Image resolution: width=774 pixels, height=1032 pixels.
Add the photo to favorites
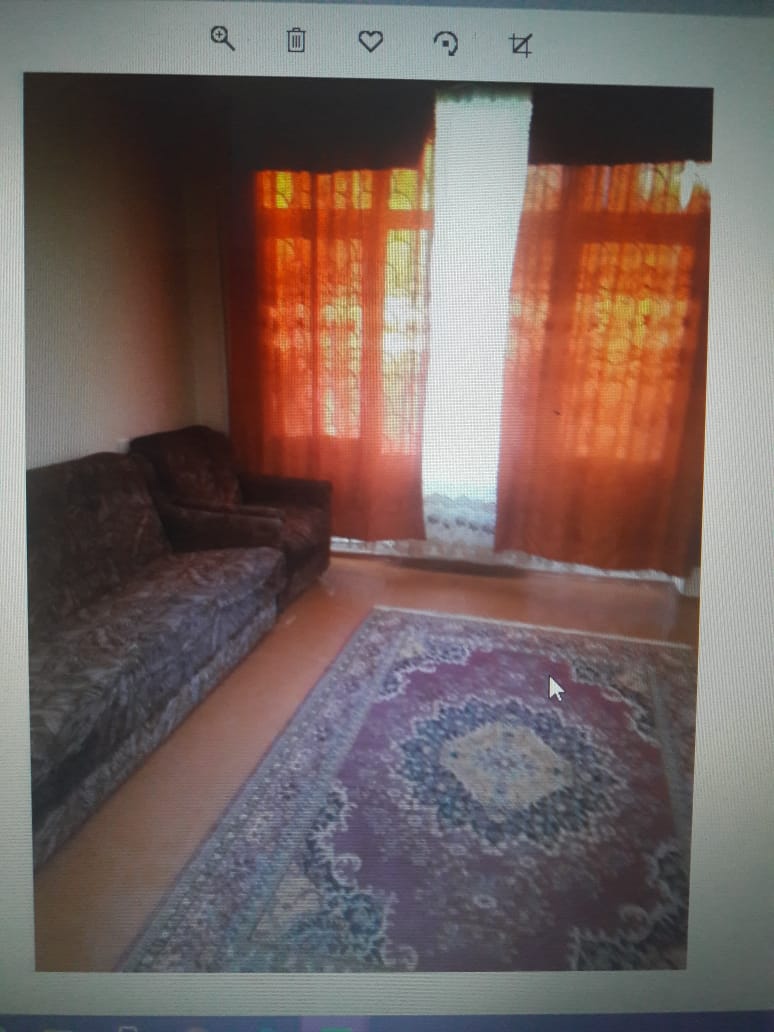click(x=371, y=42)
